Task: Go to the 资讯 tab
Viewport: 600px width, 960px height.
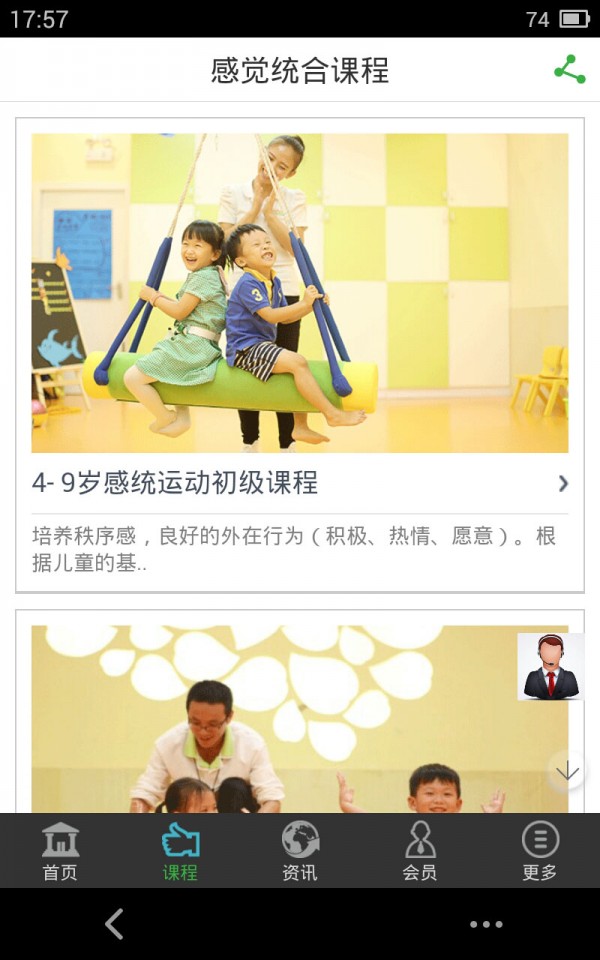Action: (x=300, y=851)
